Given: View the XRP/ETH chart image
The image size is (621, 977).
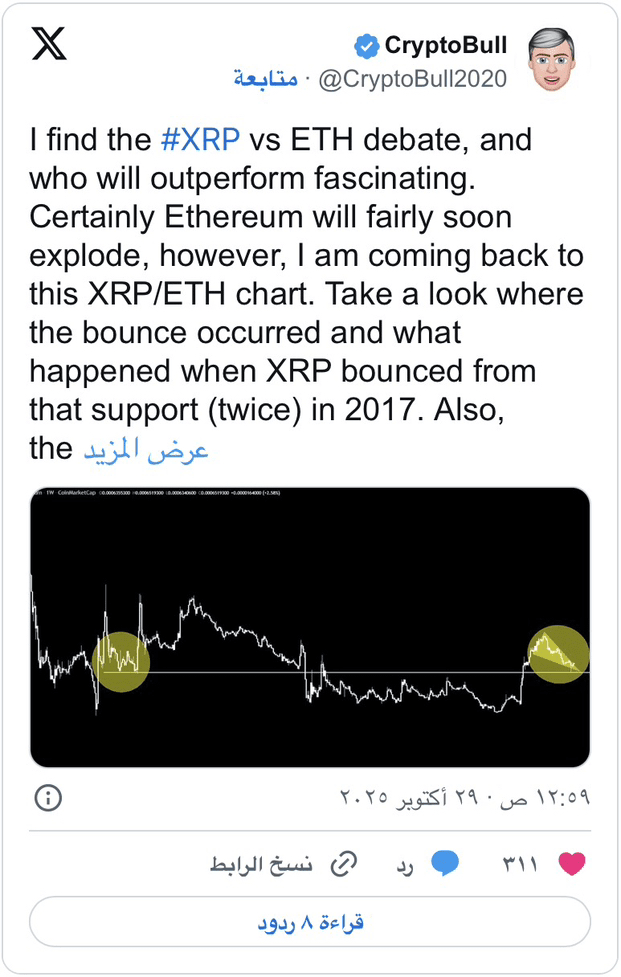Looking at the screenshot, I should pyautogui.click(x=310, y=627).
